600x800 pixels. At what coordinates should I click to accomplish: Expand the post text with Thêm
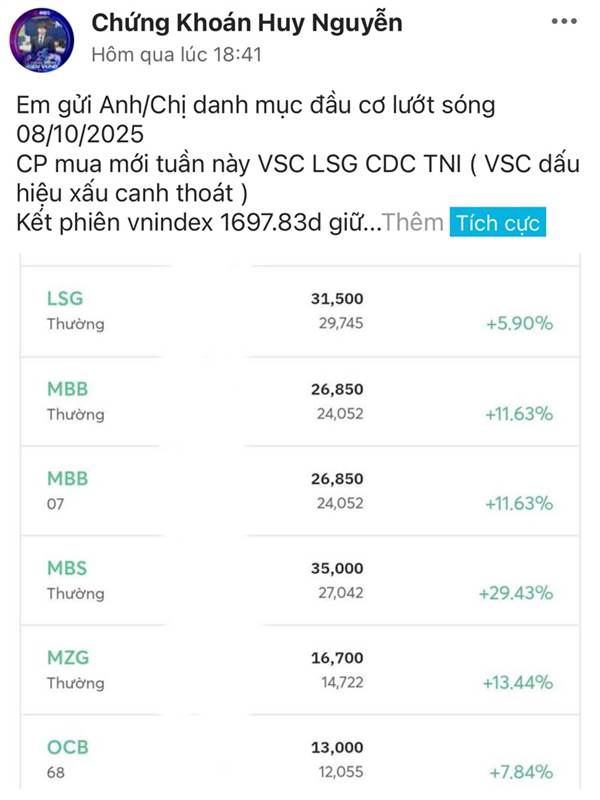tap(413, 222)
